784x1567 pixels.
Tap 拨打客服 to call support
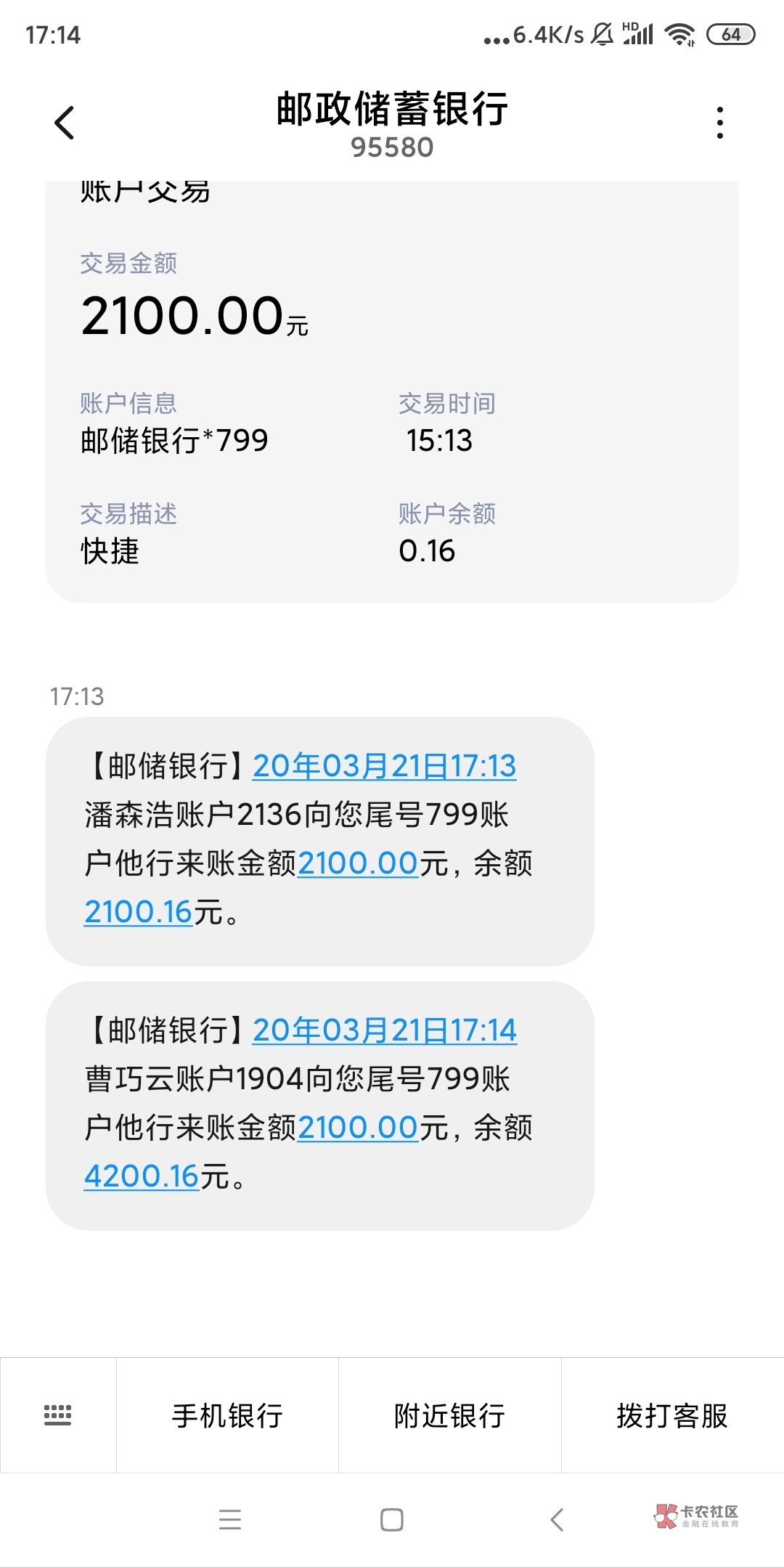(x=672, y=1415)
